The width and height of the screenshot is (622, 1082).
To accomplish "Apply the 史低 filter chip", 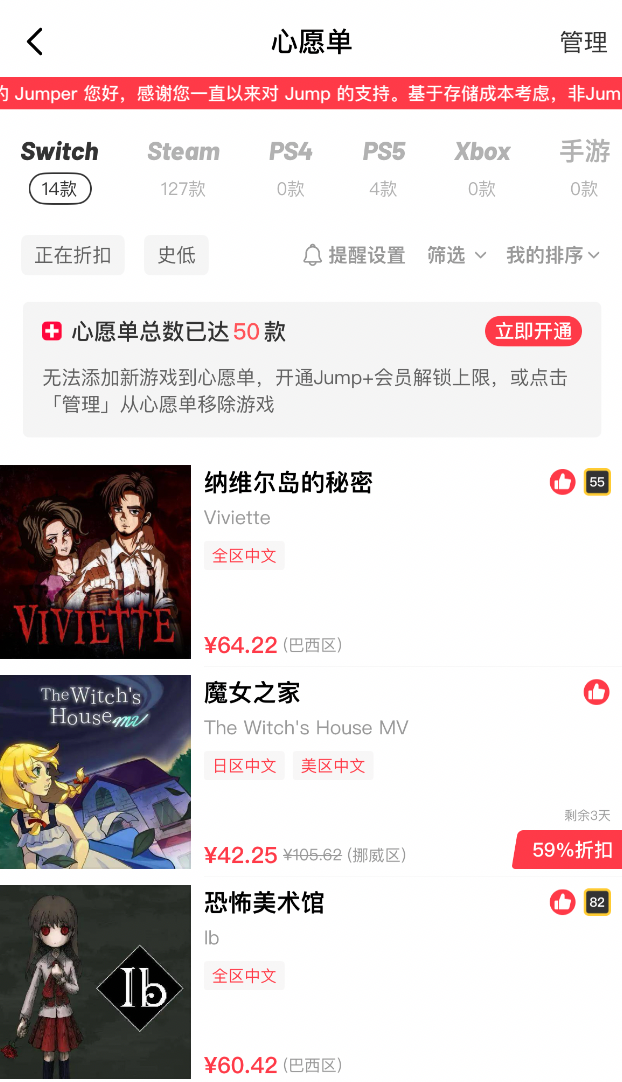I will (176, 255).
